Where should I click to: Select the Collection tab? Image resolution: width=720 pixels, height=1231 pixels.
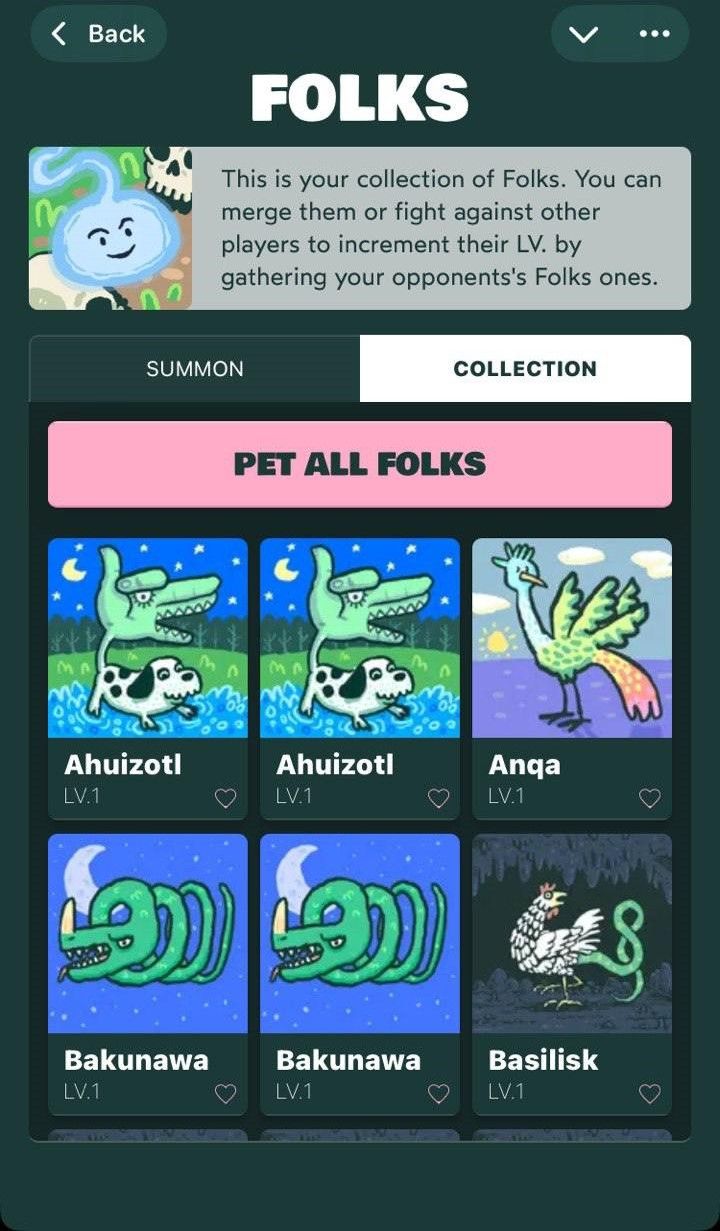point(525,369)
